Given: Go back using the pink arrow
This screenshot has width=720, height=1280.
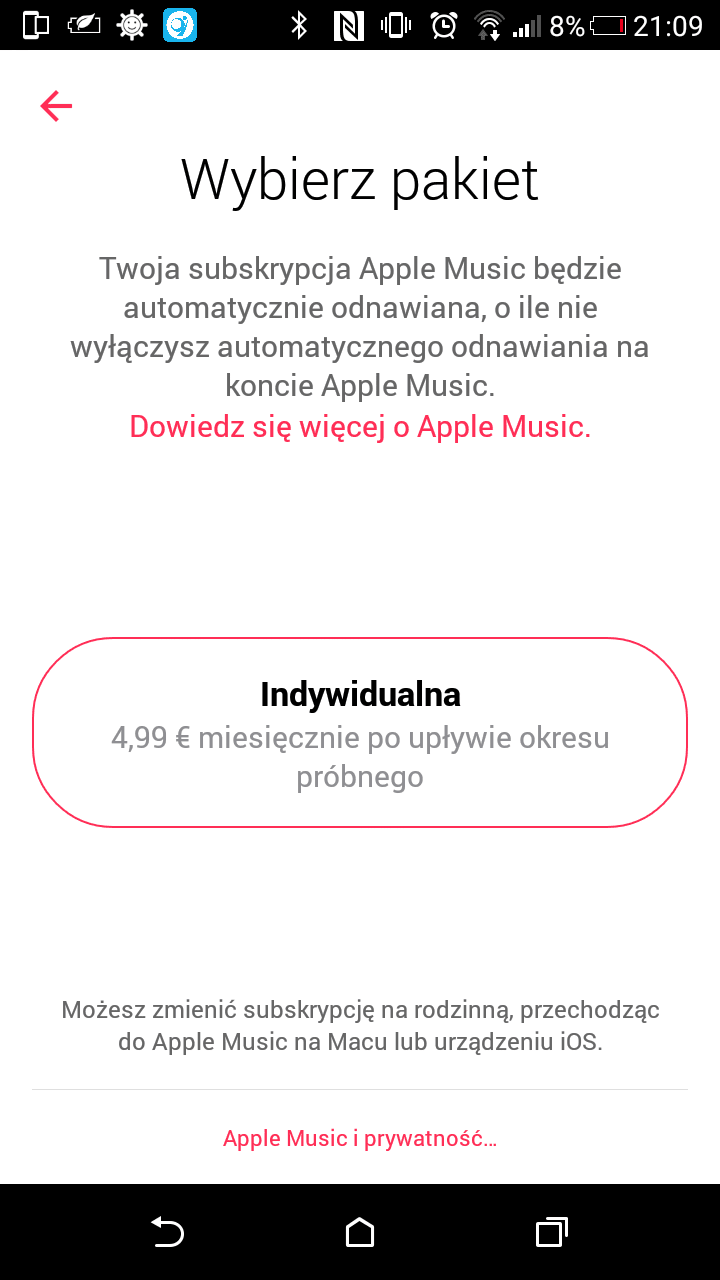Looking at the screenshot, I should click(x=56, y=106).
